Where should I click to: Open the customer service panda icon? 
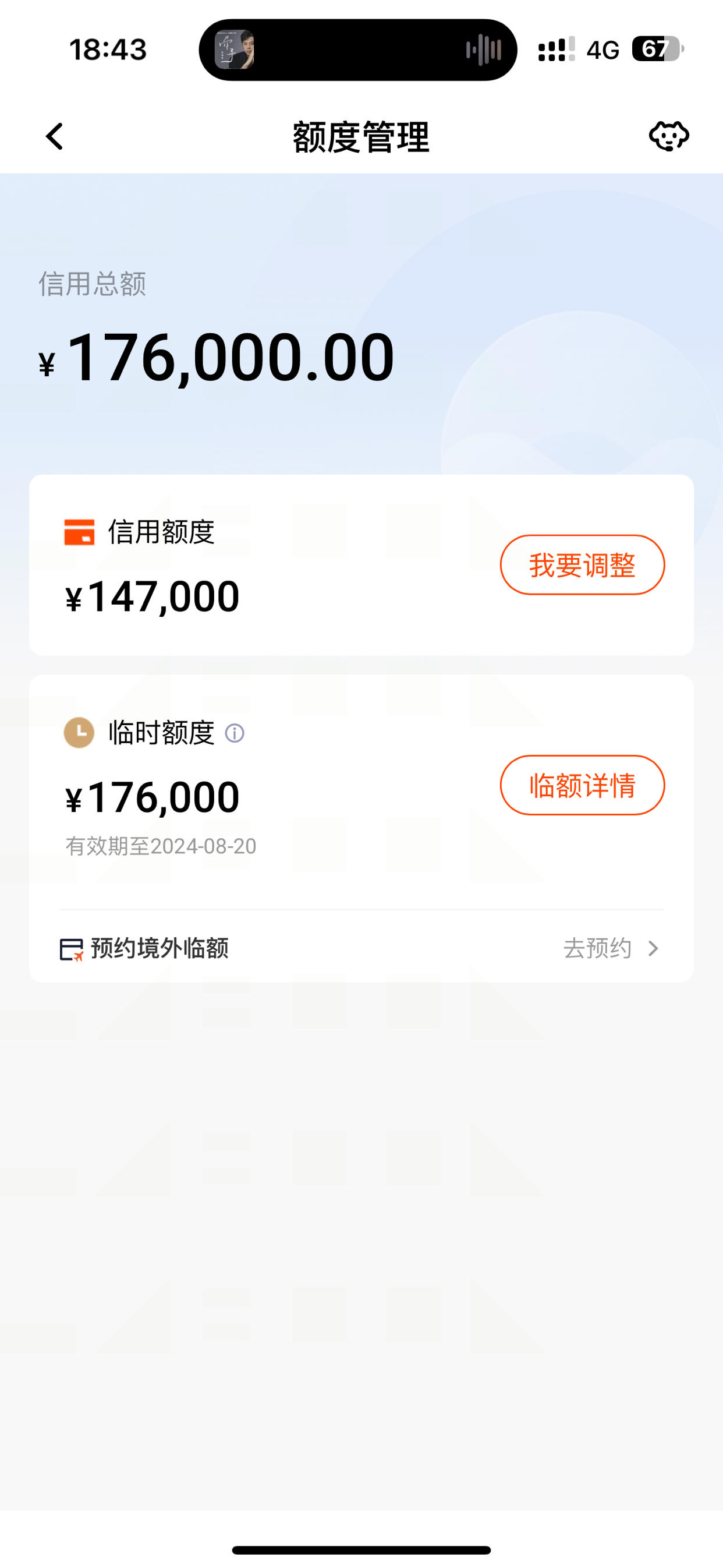(669, 136)
